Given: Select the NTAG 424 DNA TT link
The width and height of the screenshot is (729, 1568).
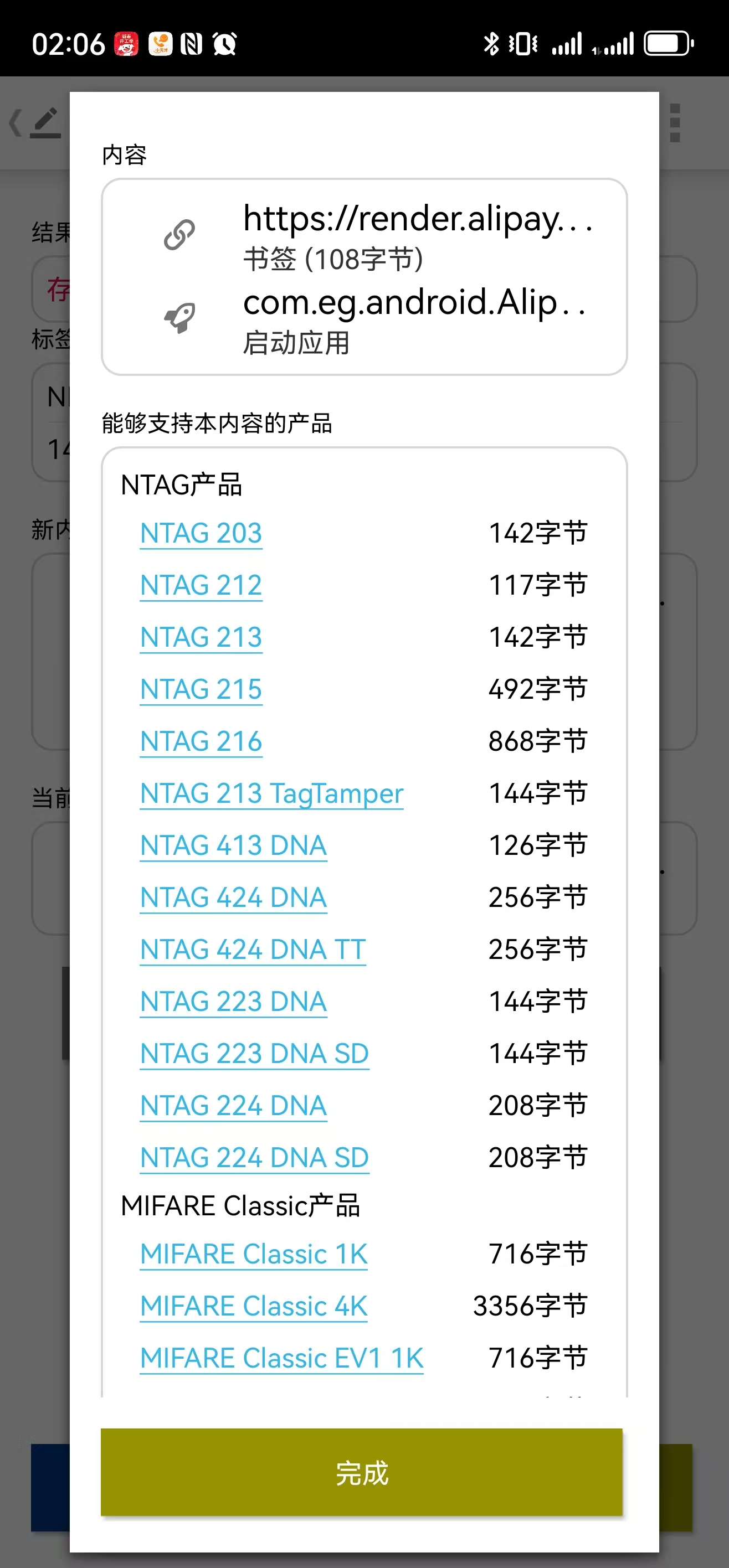Looking at the screenshot, I should click(251, 949).
